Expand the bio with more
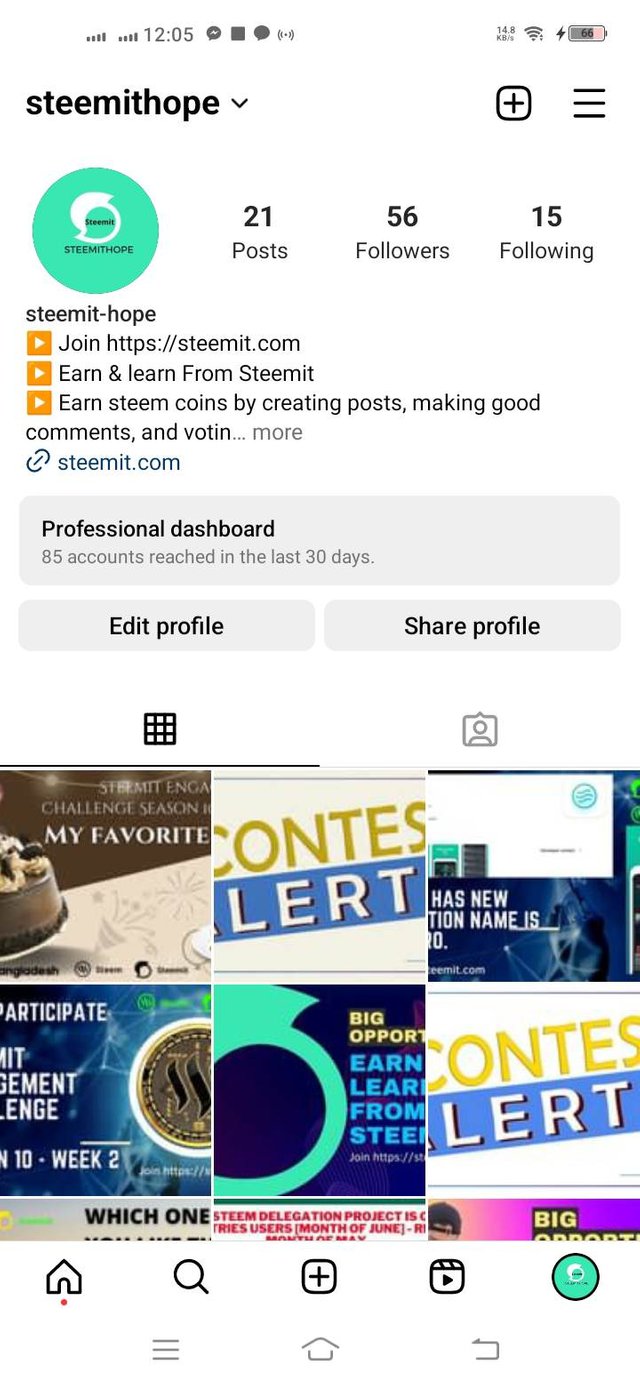The height and width of the screenshot is (1387, 640). click(277, 433)
